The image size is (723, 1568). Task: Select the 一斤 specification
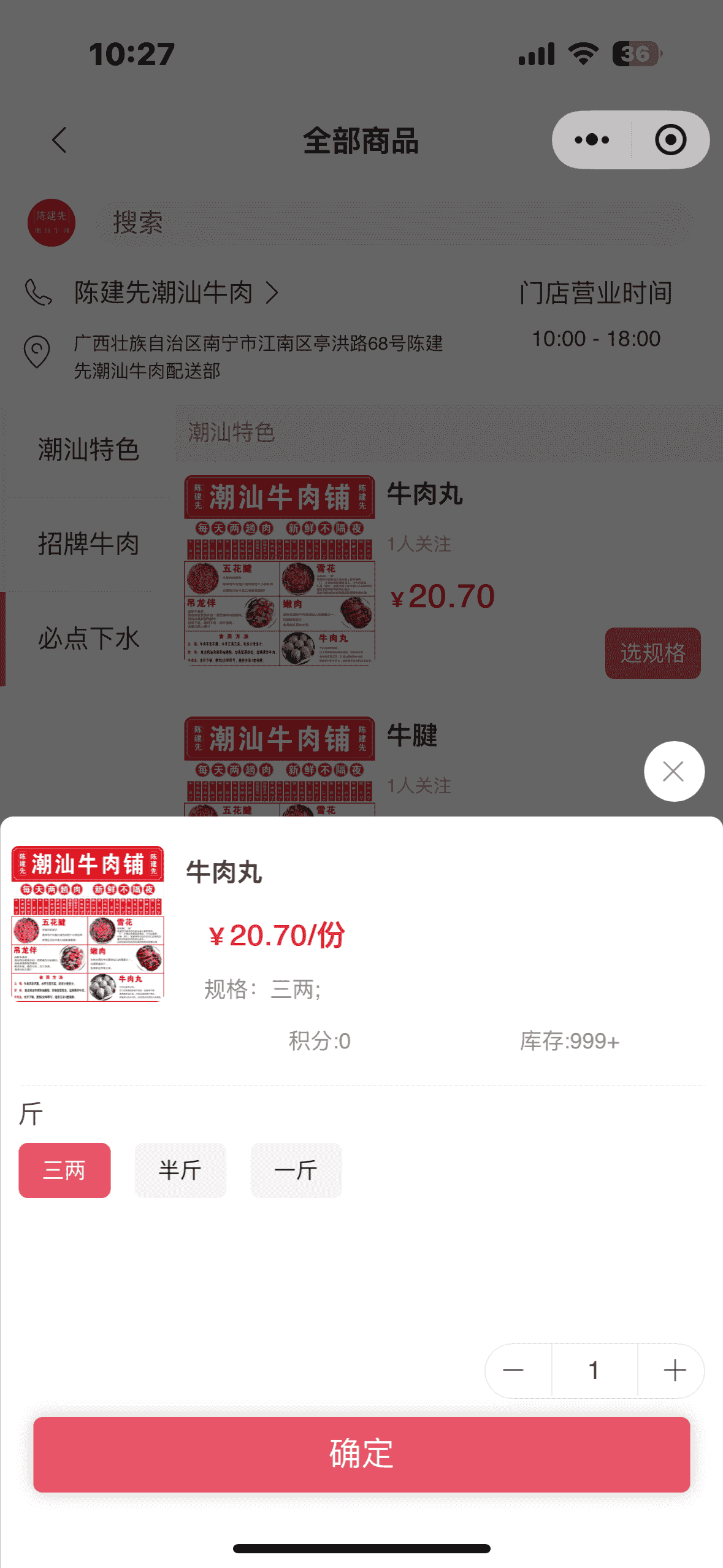pos(296,1170)
